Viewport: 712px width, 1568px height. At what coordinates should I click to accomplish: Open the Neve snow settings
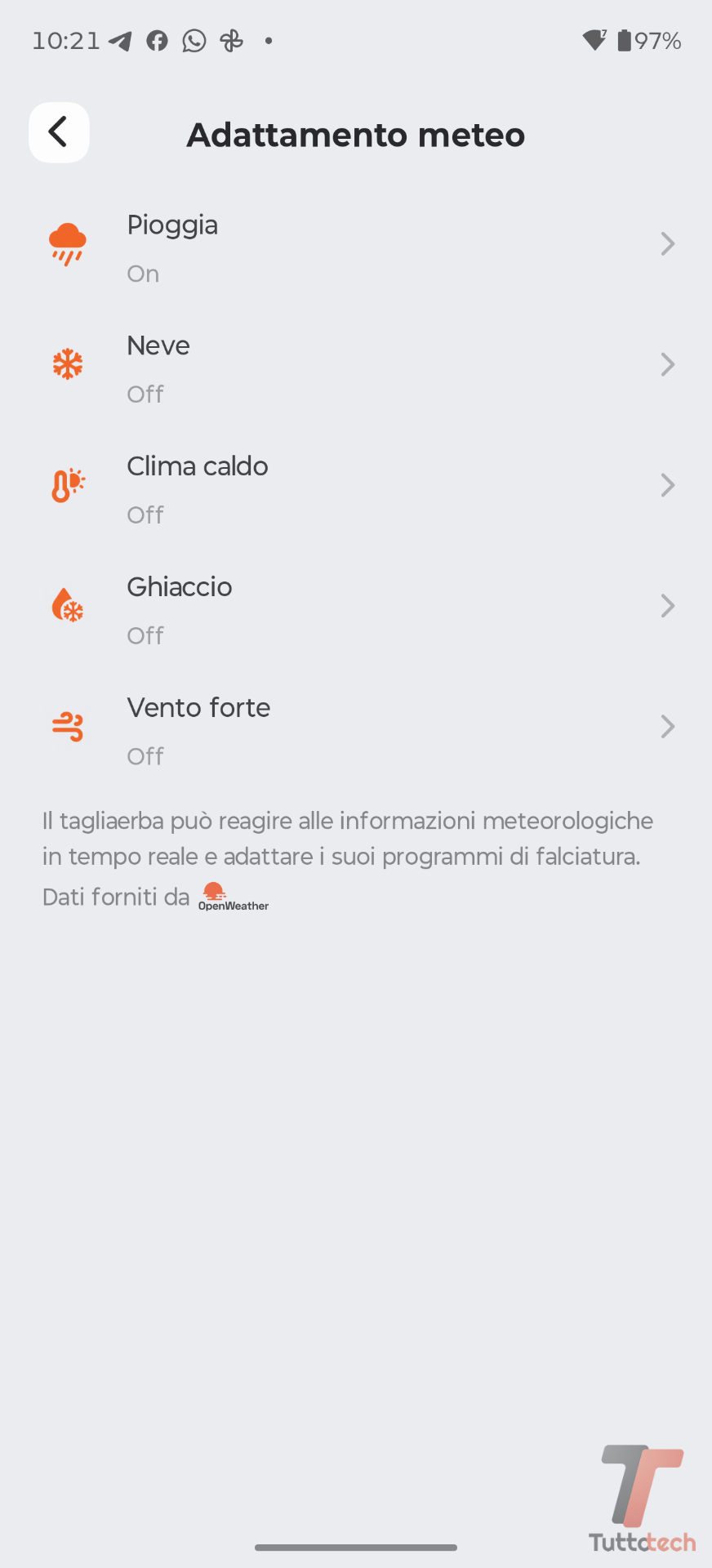click(356, 366)
